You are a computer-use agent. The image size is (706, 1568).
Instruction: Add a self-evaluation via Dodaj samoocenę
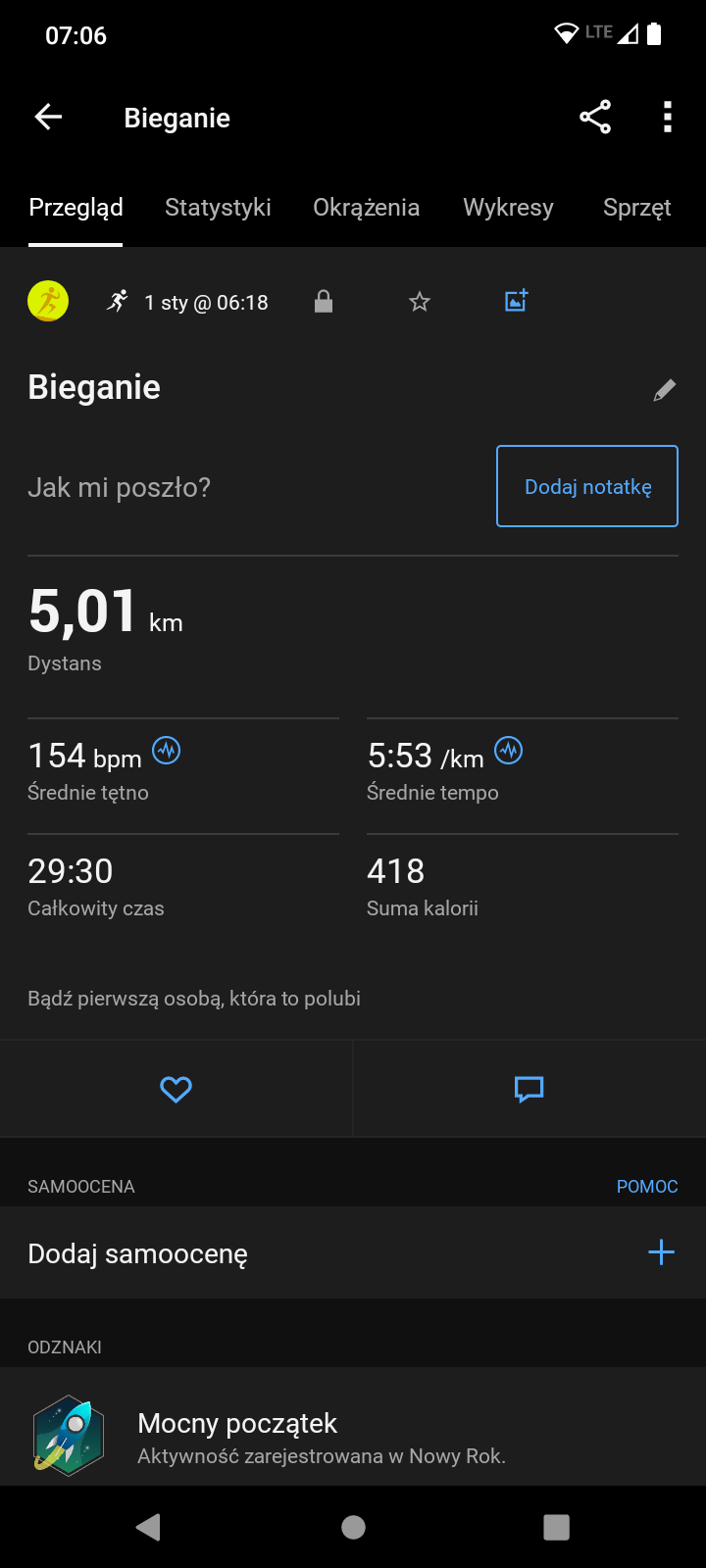[353, 1253]
